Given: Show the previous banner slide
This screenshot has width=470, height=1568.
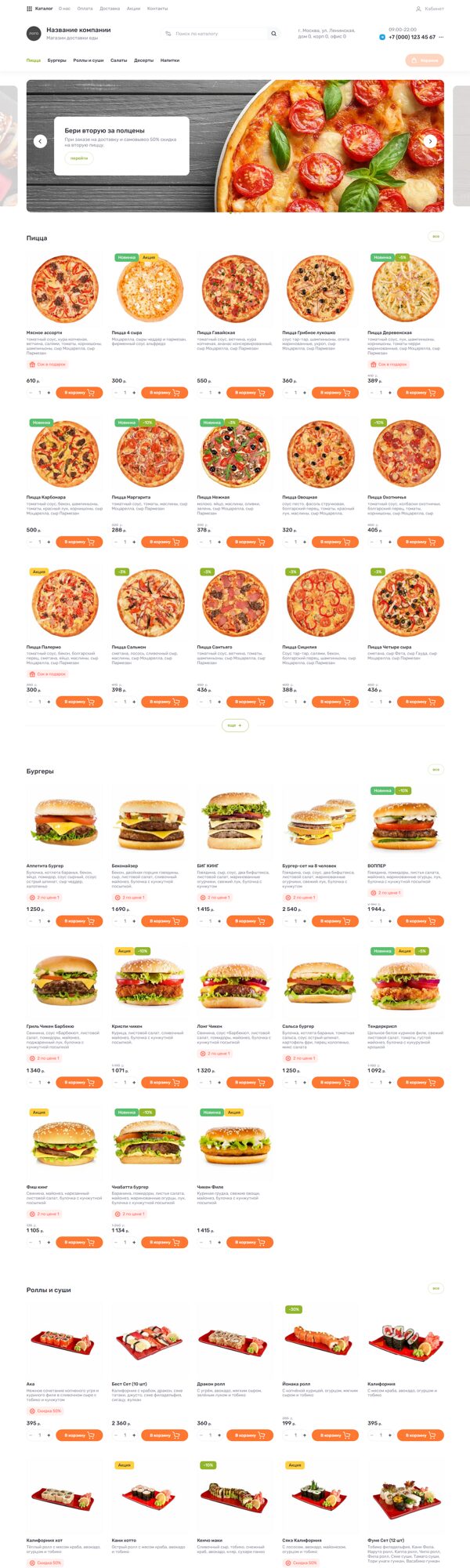Looking at the screenshot, I should coord(41,141).
